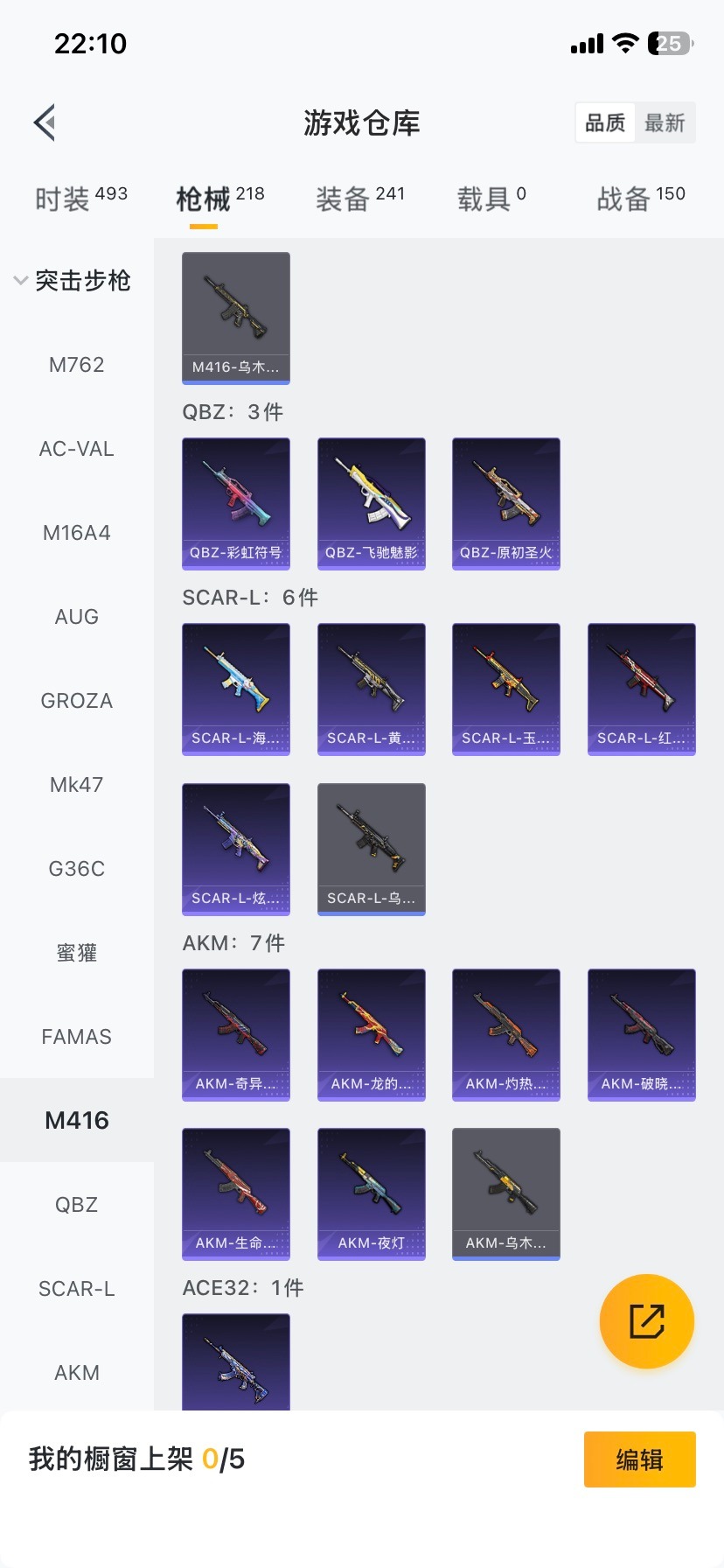Select M762 in the side list
Viewport: 724px width, 1568px height.
pos(77,365)
